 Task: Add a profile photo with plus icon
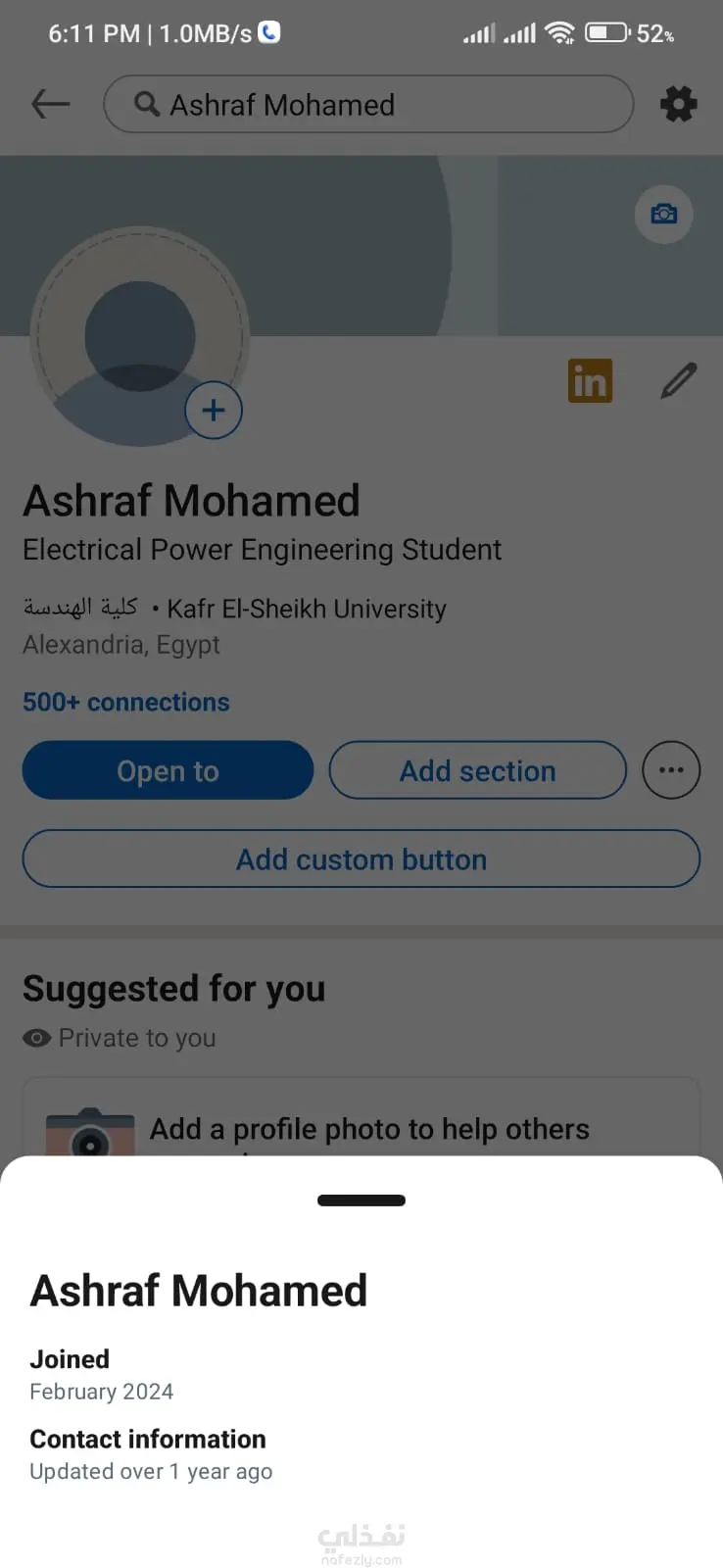[214, 410]
